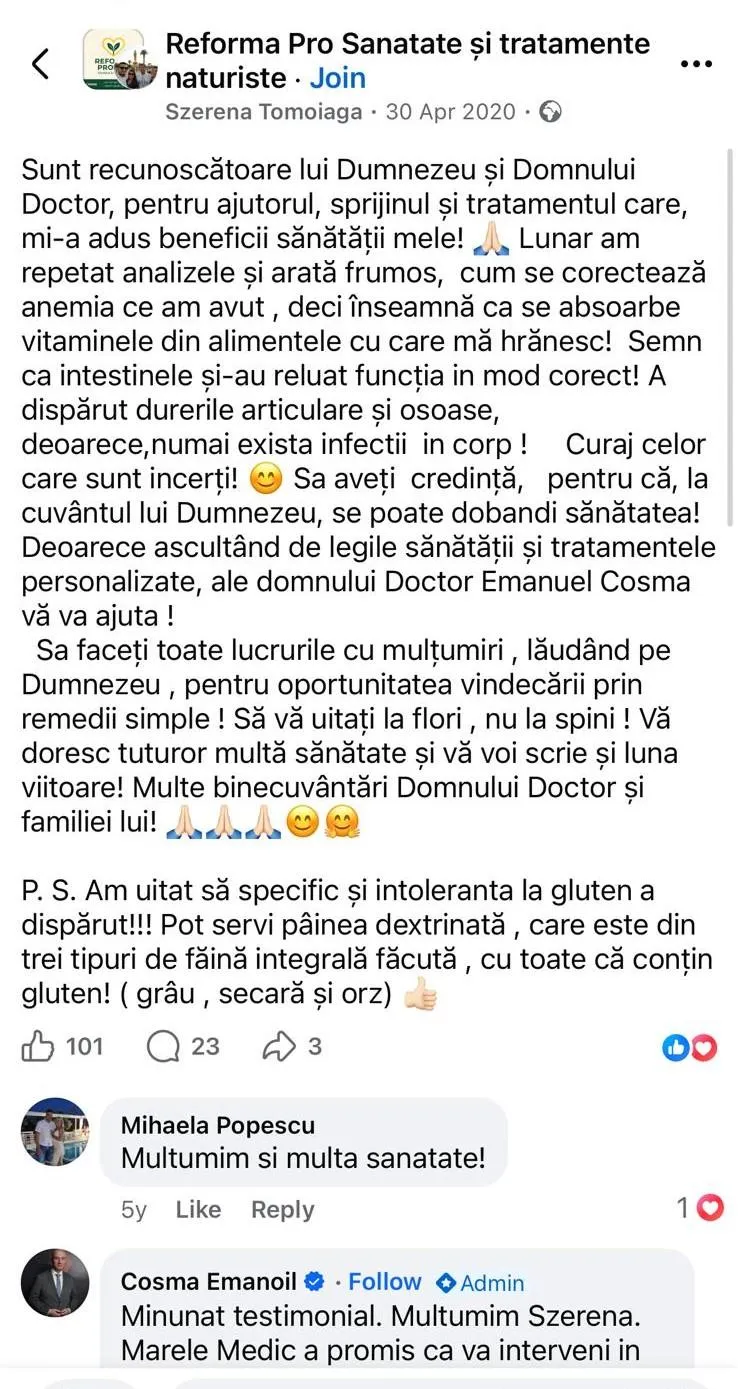Image resolution: width=738 pixels, height=1389 pixels.
Task: Join the Reforma Pro Sanatate group
Action: click(337, 78)
